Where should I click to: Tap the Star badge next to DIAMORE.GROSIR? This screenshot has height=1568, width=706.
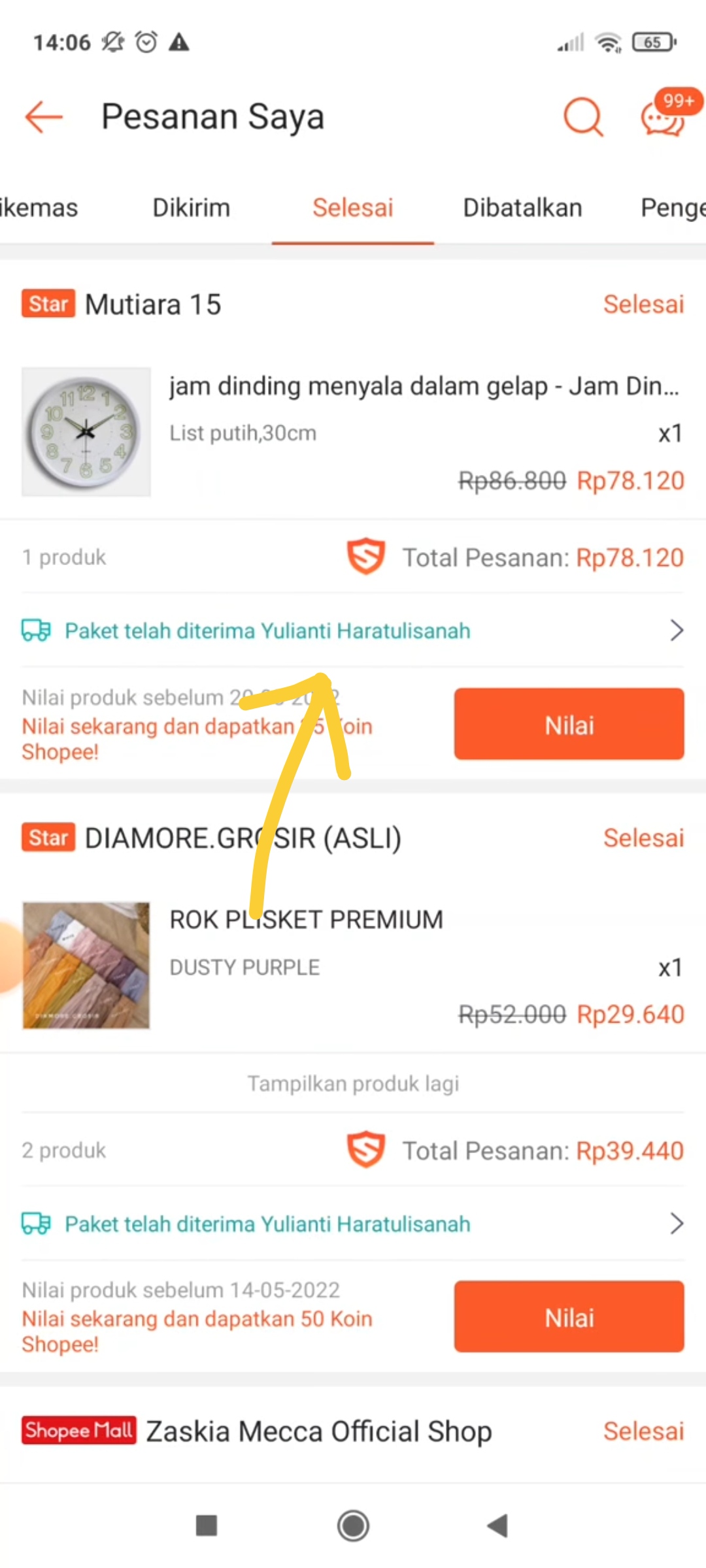[47, 838]
